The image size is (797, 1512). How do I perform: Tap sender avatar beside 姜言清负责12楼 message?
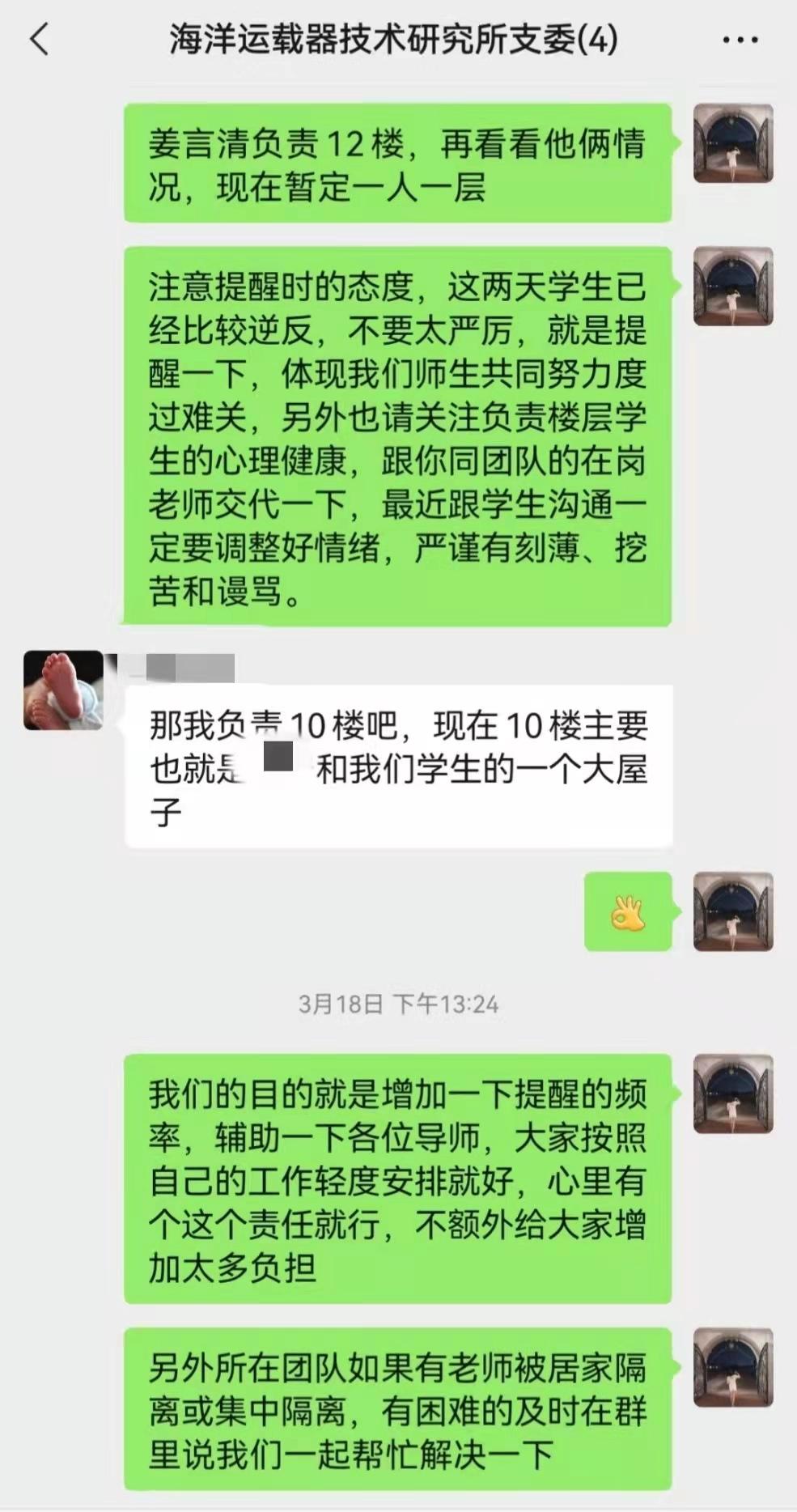click(x=733, y=143)
